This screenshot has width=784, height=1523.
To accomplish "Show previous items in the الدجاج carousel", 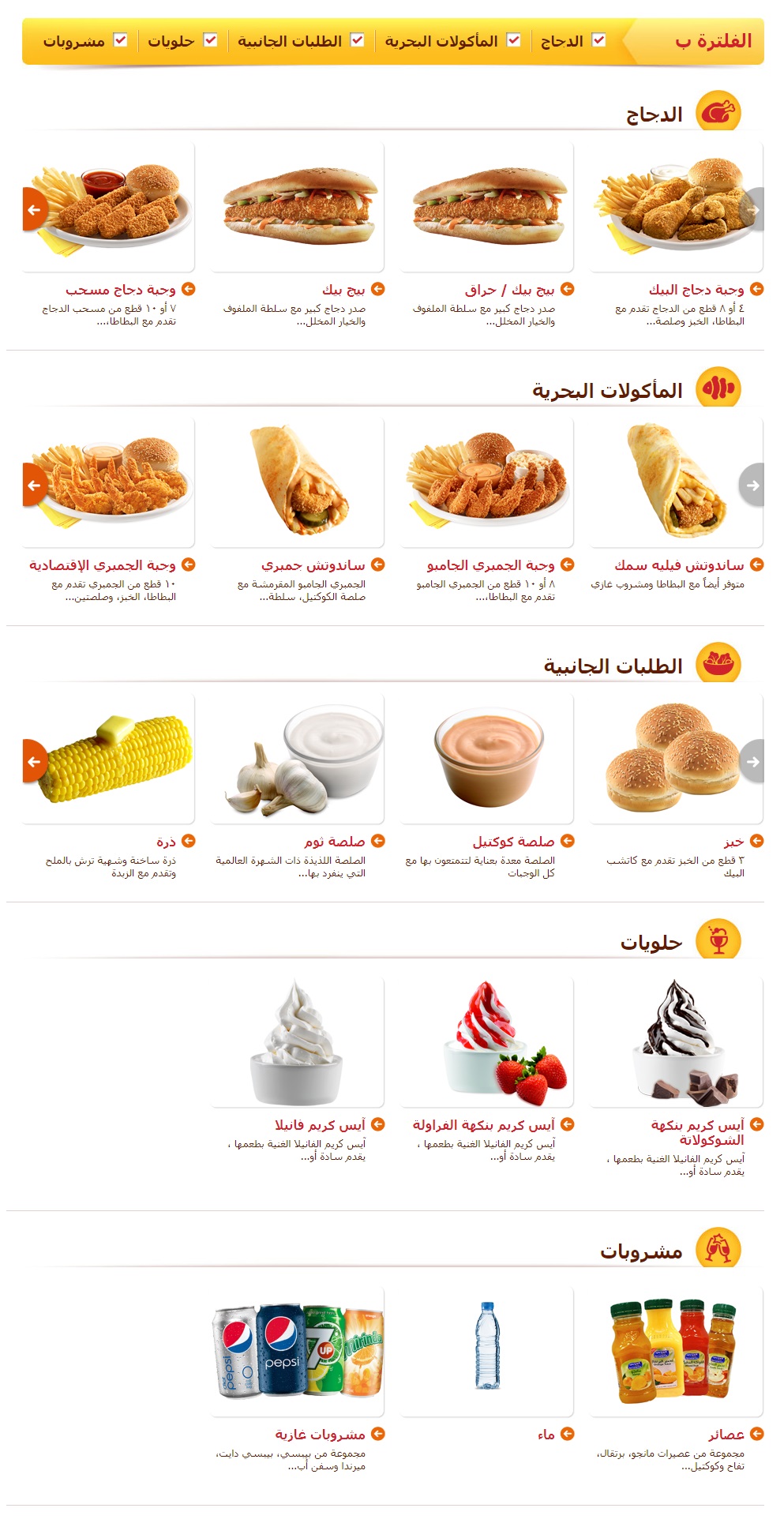I will point(35,210).
